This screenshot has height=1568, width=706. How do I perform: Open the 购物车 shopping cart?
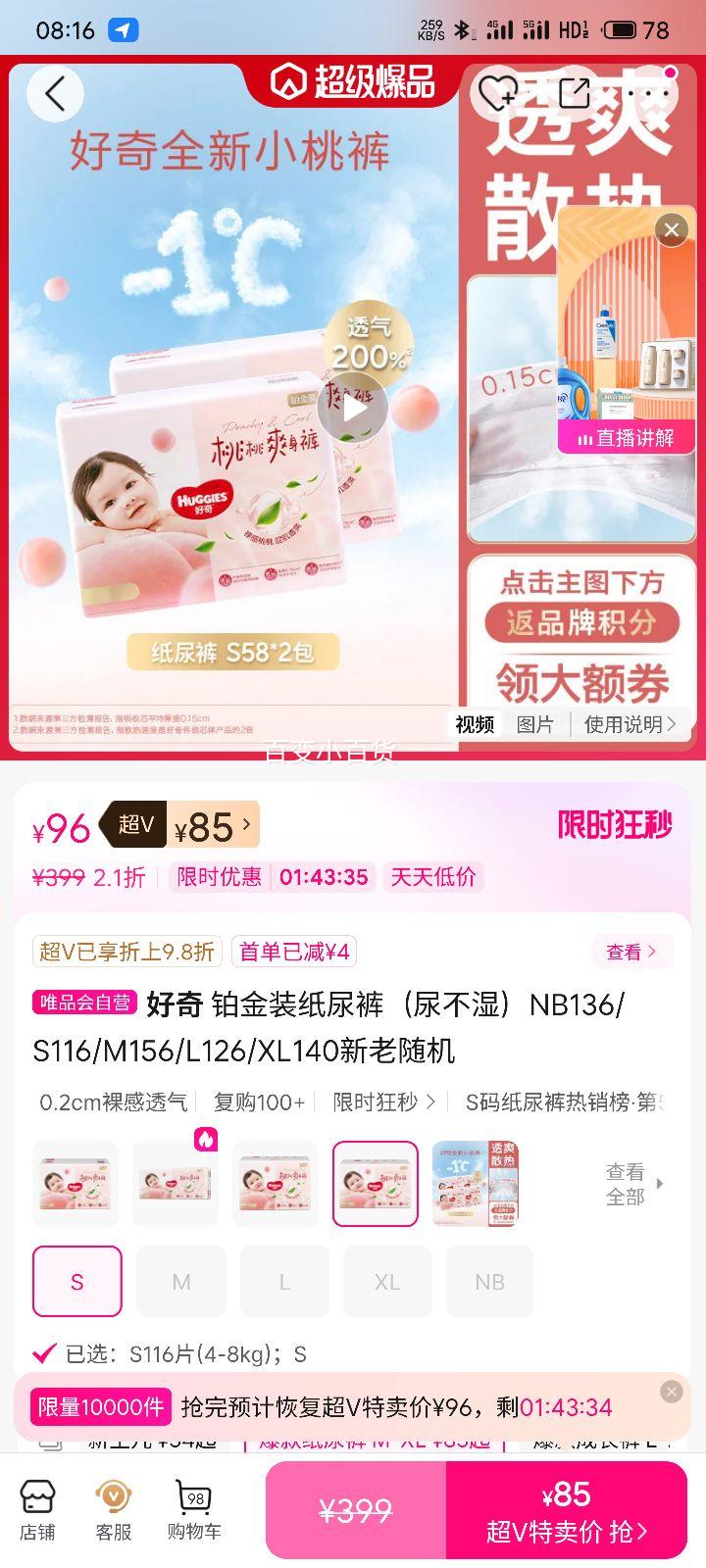193,1509
